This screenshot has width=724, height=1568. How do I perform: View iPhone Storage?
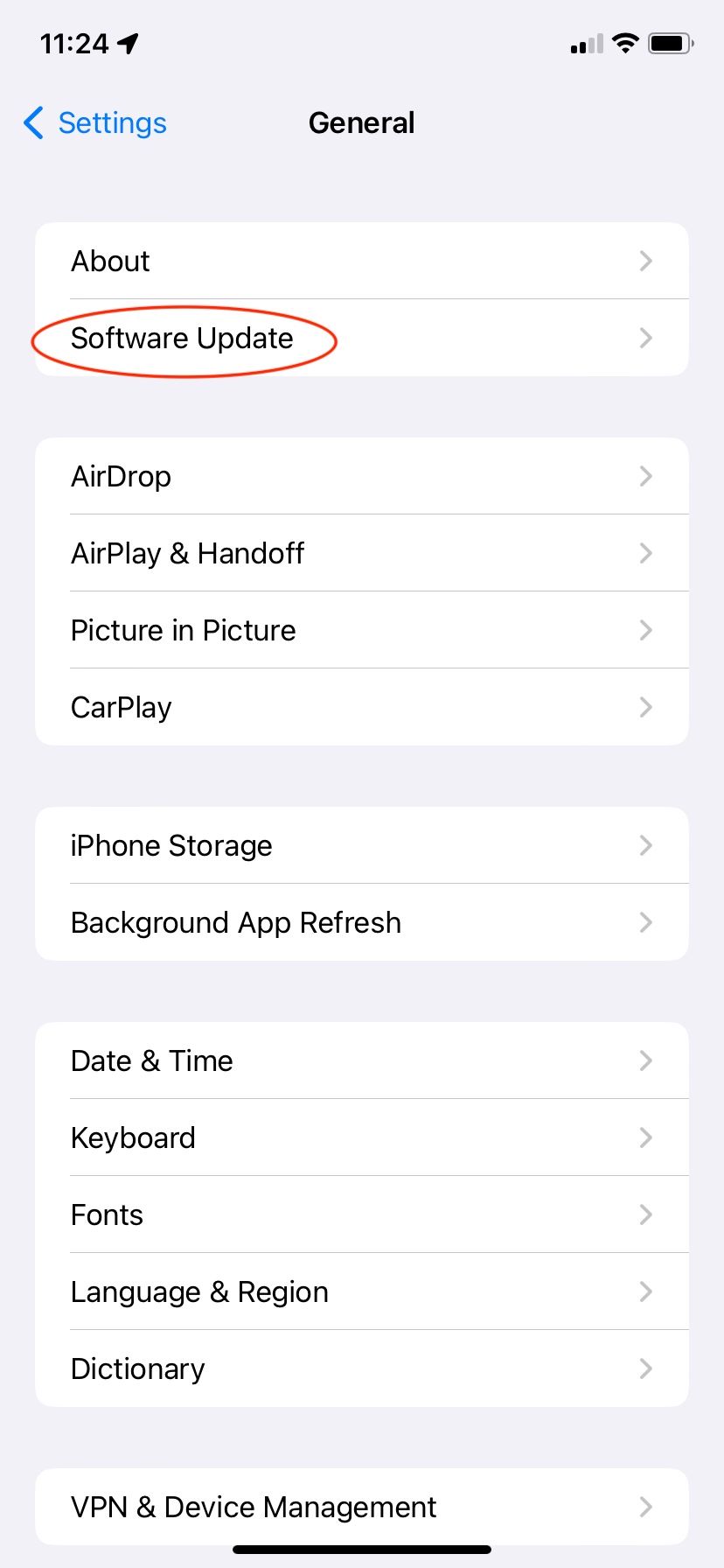(361, 846)
